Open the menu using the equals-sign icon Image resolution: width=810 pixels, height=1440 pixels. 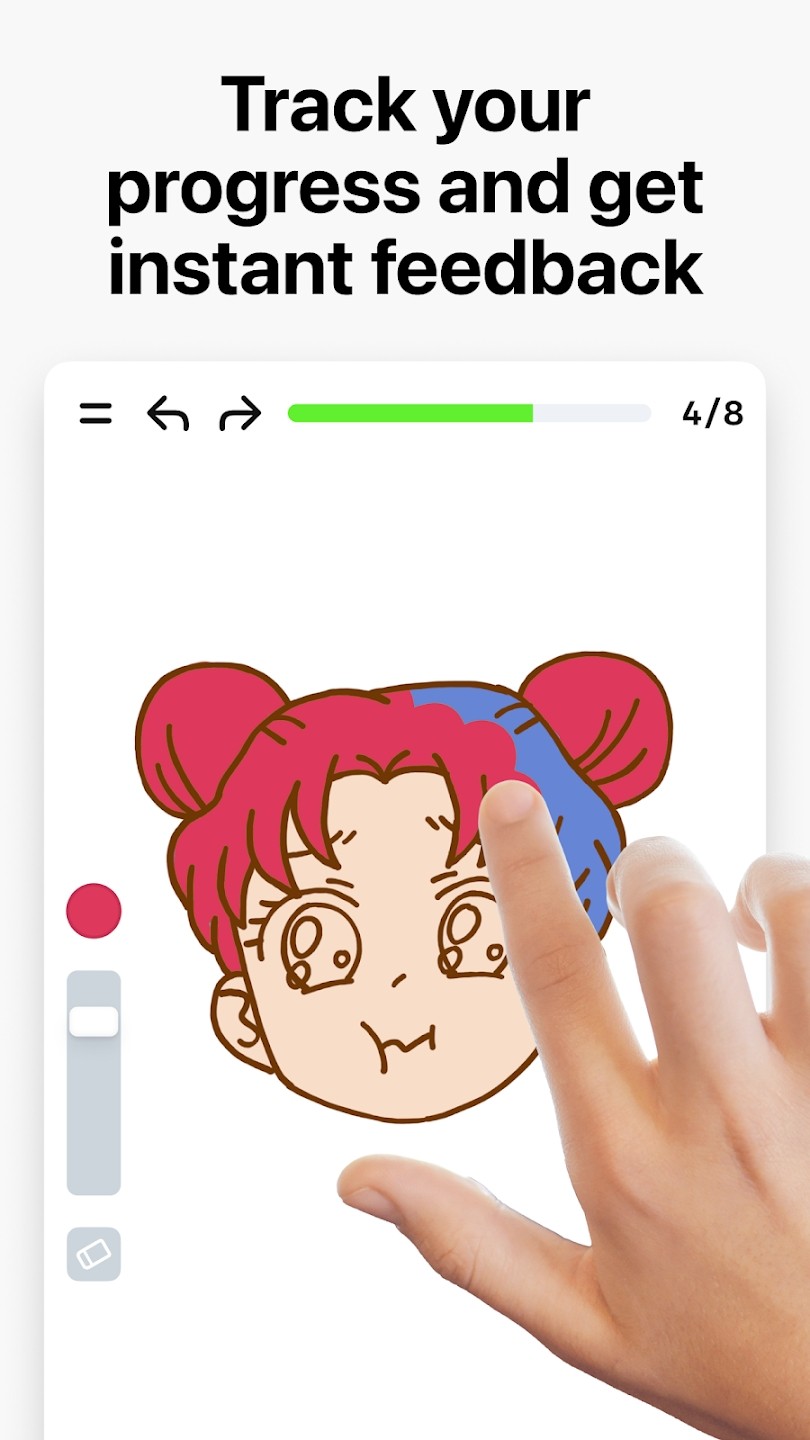tap(95, 413)
